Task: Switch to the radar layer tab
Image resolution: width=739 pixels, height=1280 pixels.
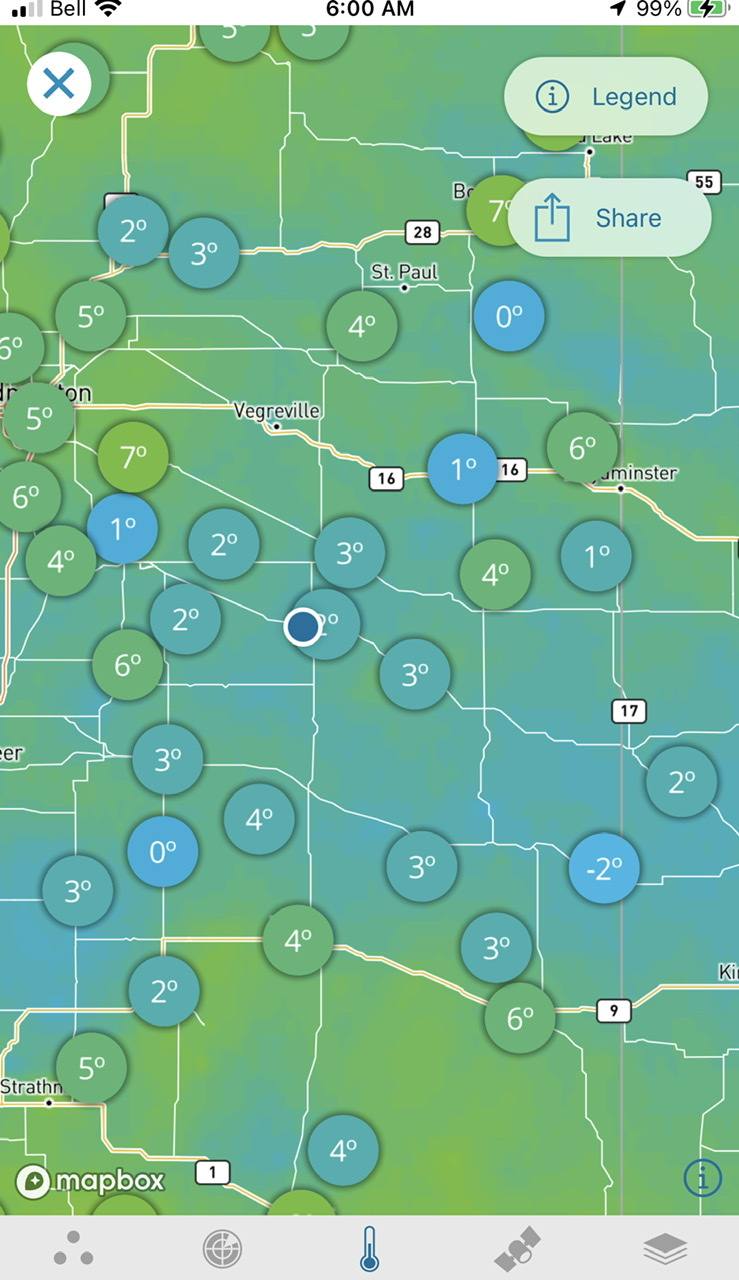Action: [222, 1248]
